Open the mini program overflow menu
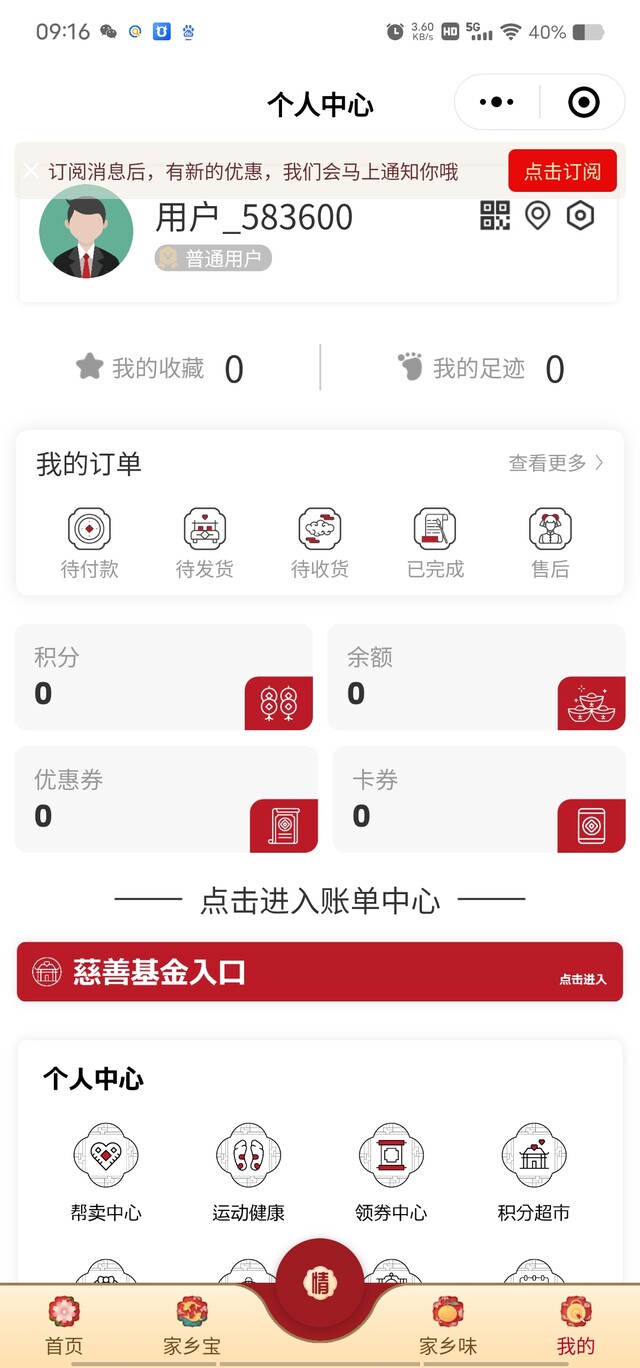 point(497,102)
